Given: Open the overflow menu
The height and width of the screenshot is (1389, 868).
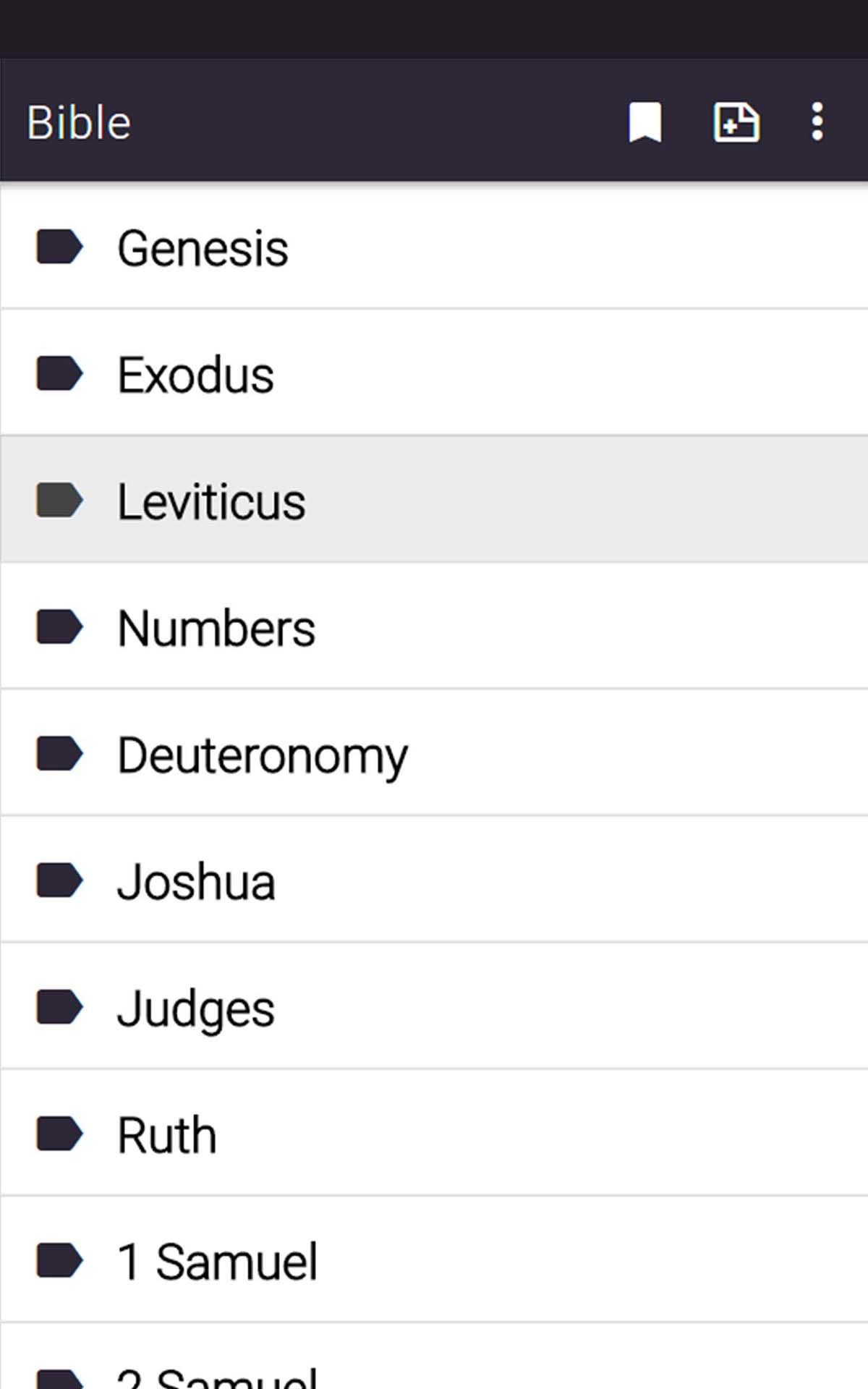Looking at the screenshot, I should coord(817,122).
